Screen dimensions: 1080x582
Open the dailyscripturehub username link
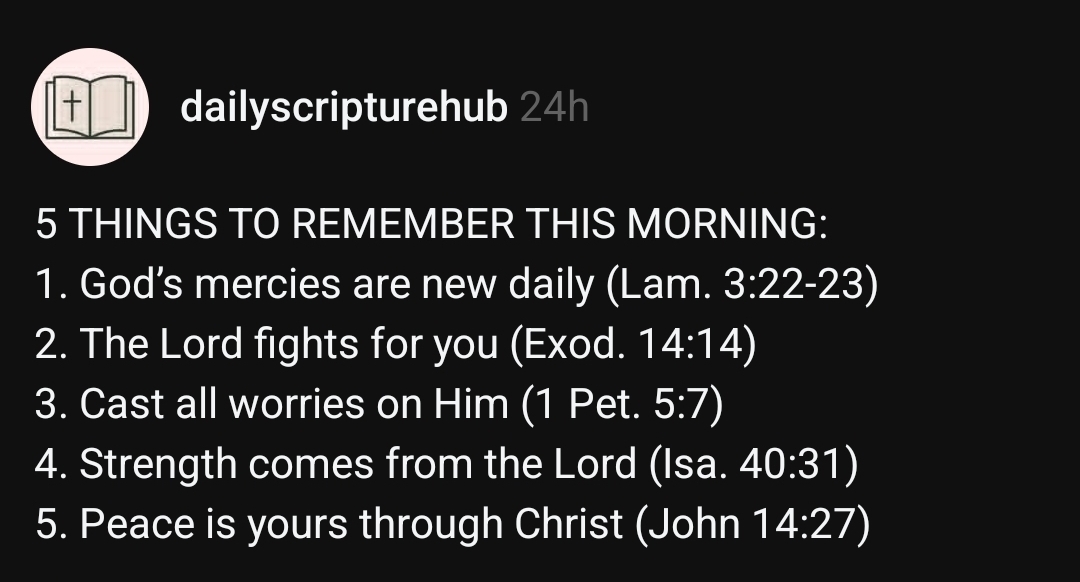pos(343,107)
